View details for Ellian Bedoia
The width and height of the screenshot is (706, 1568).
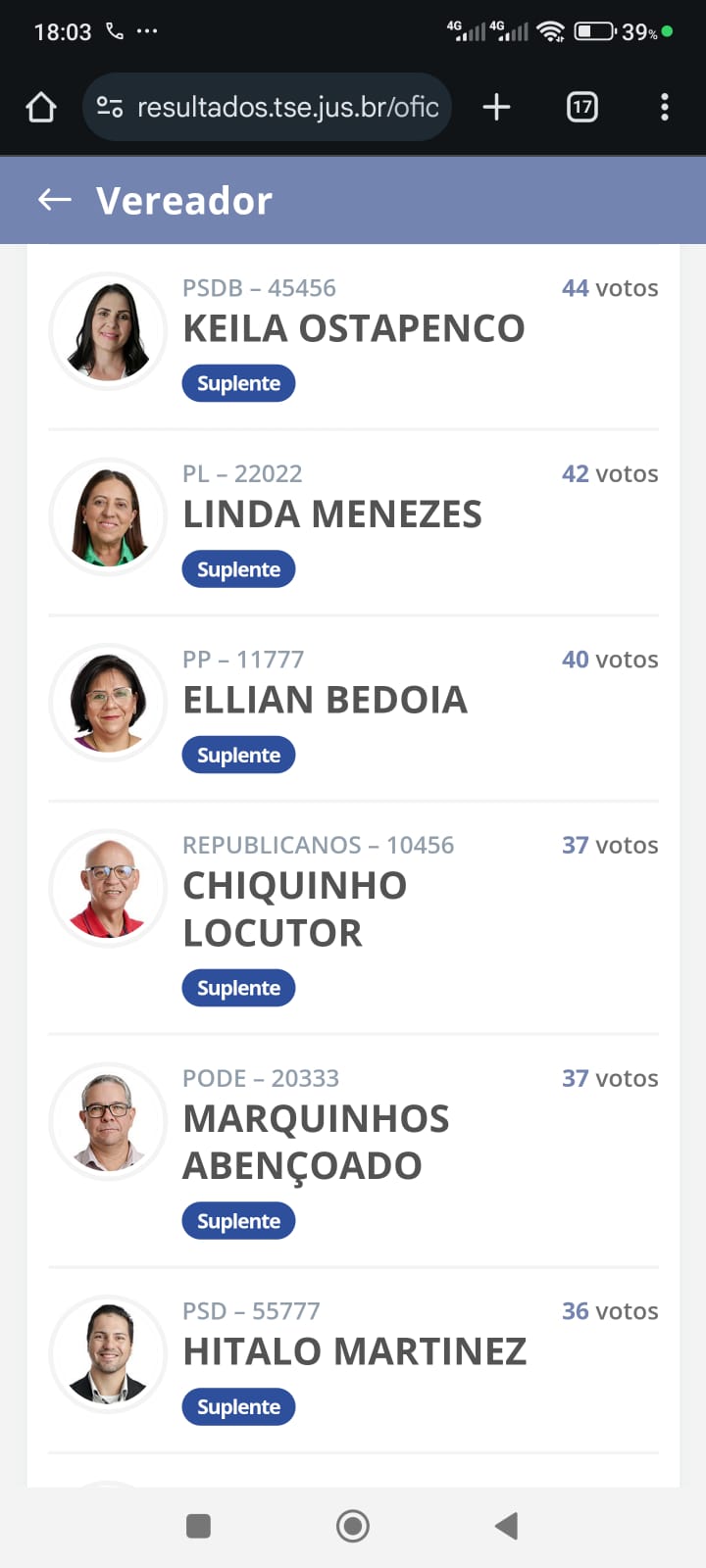pos(326,700)
